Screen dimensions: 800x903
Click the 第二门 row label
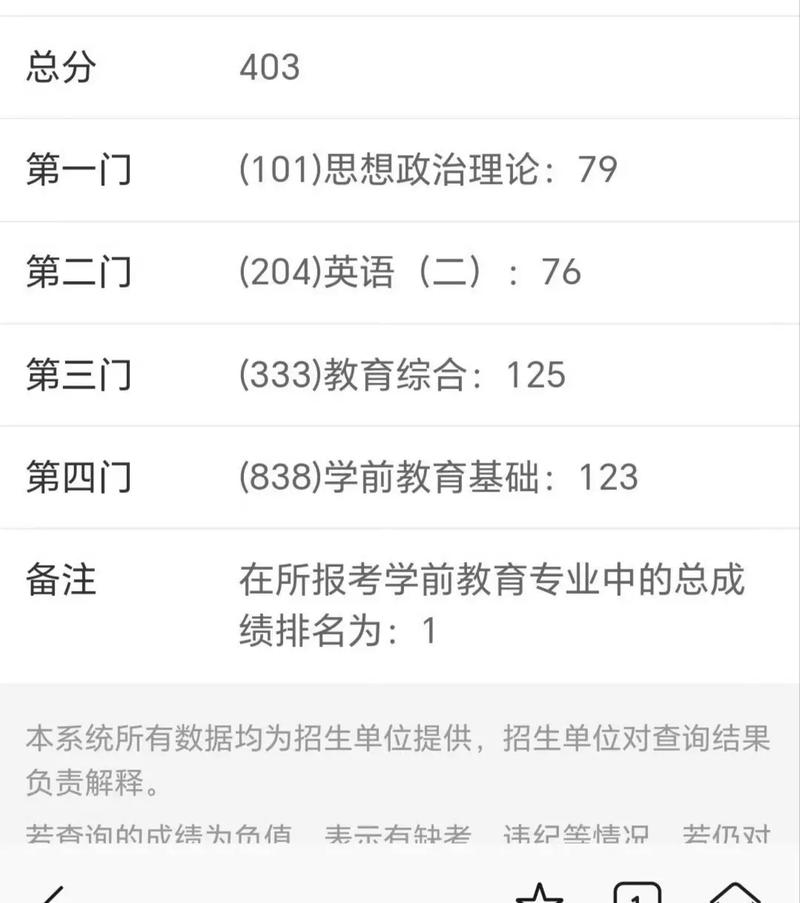point(79,271)
